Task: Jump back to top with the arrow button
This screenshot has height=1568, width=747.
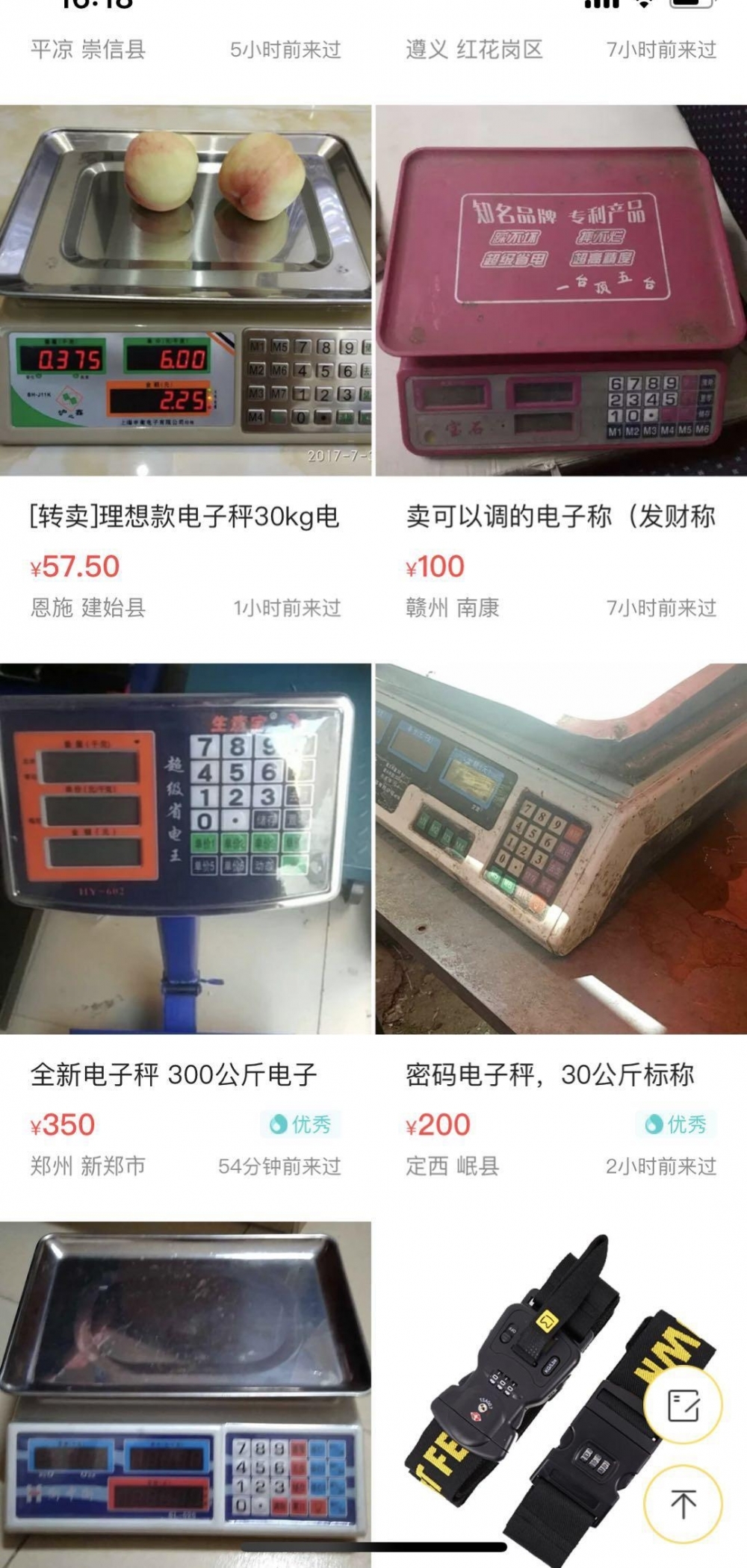Action: 683,1504
